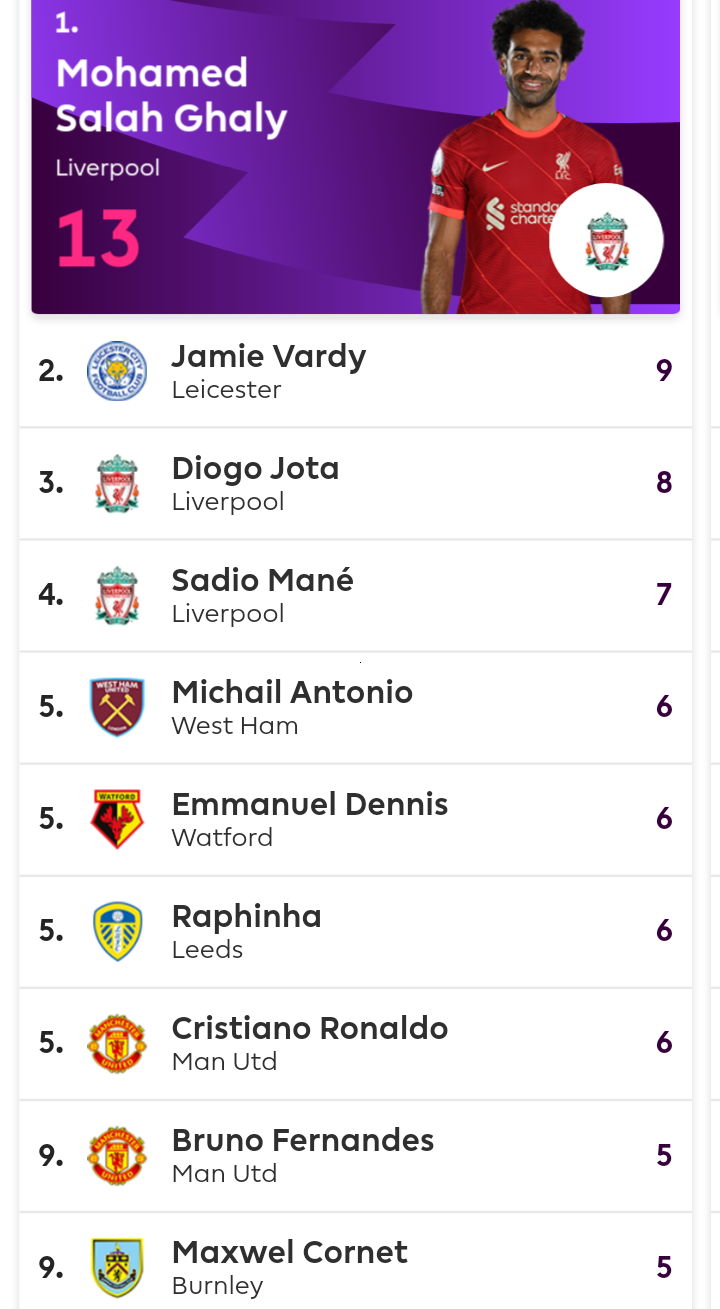View Sadio Mané's player details
Screen dimensions: 720x1309
pos(355,595)
